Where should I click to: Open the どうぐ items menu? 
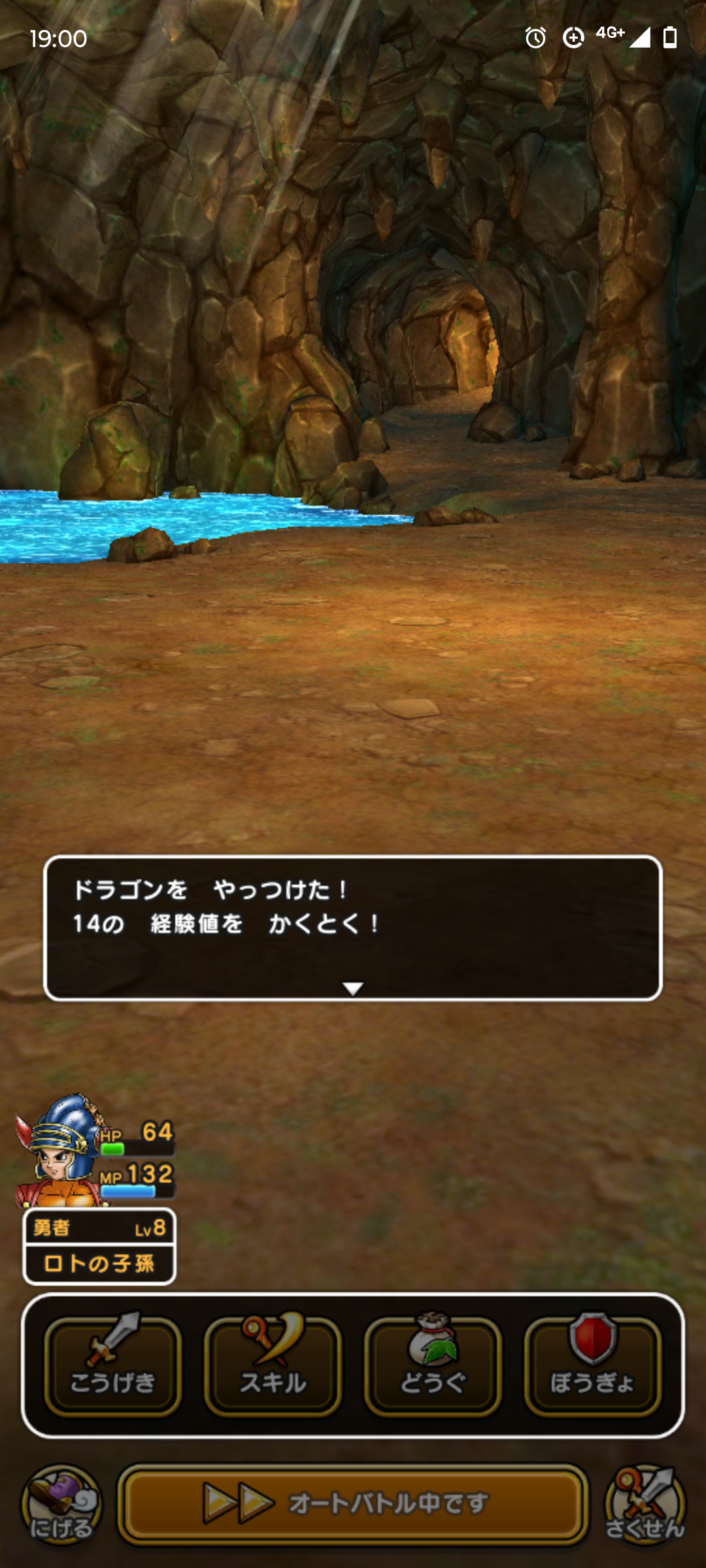[x=433, y=1367]
